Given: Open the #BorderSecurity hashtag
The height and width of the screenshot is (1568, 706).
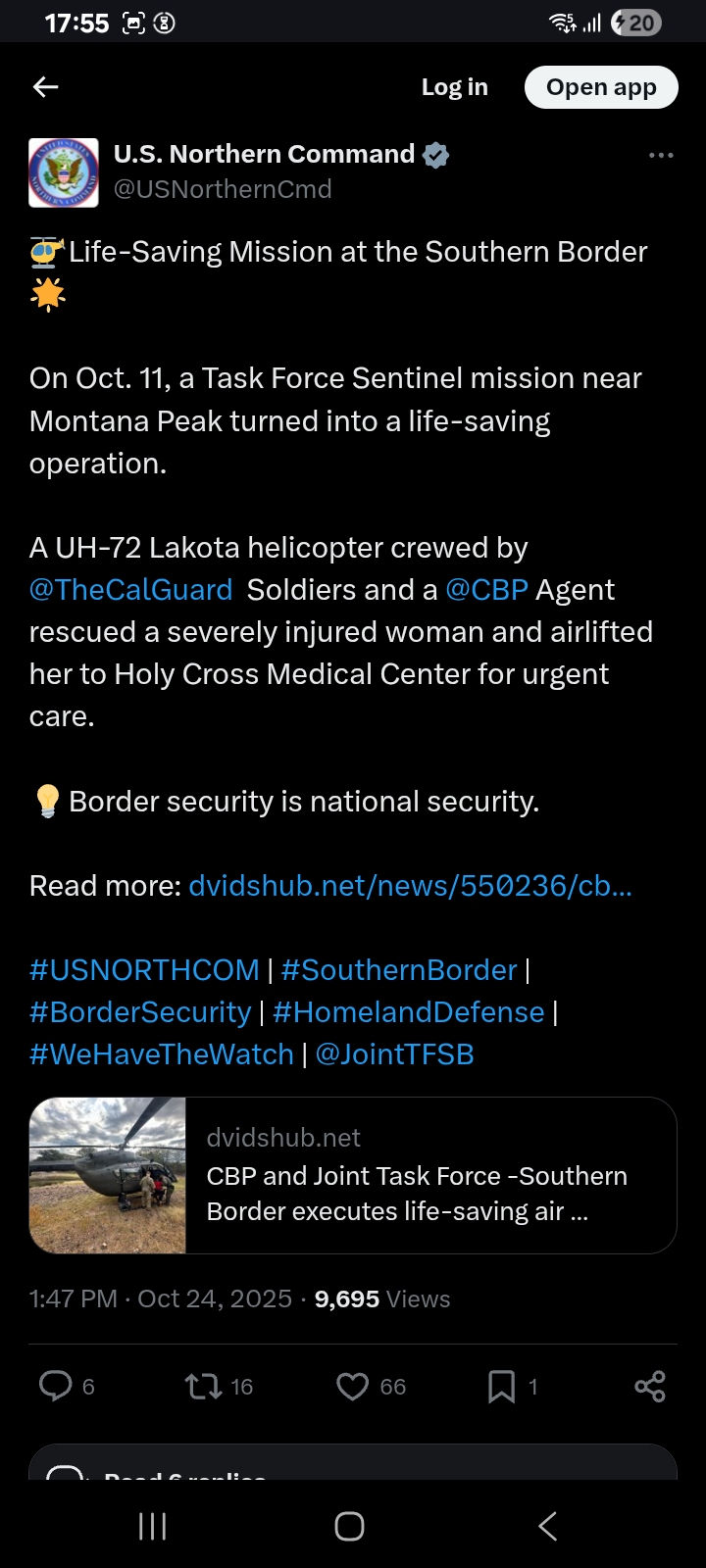Looking at the screenshot, I should (x=140, y=1012).
